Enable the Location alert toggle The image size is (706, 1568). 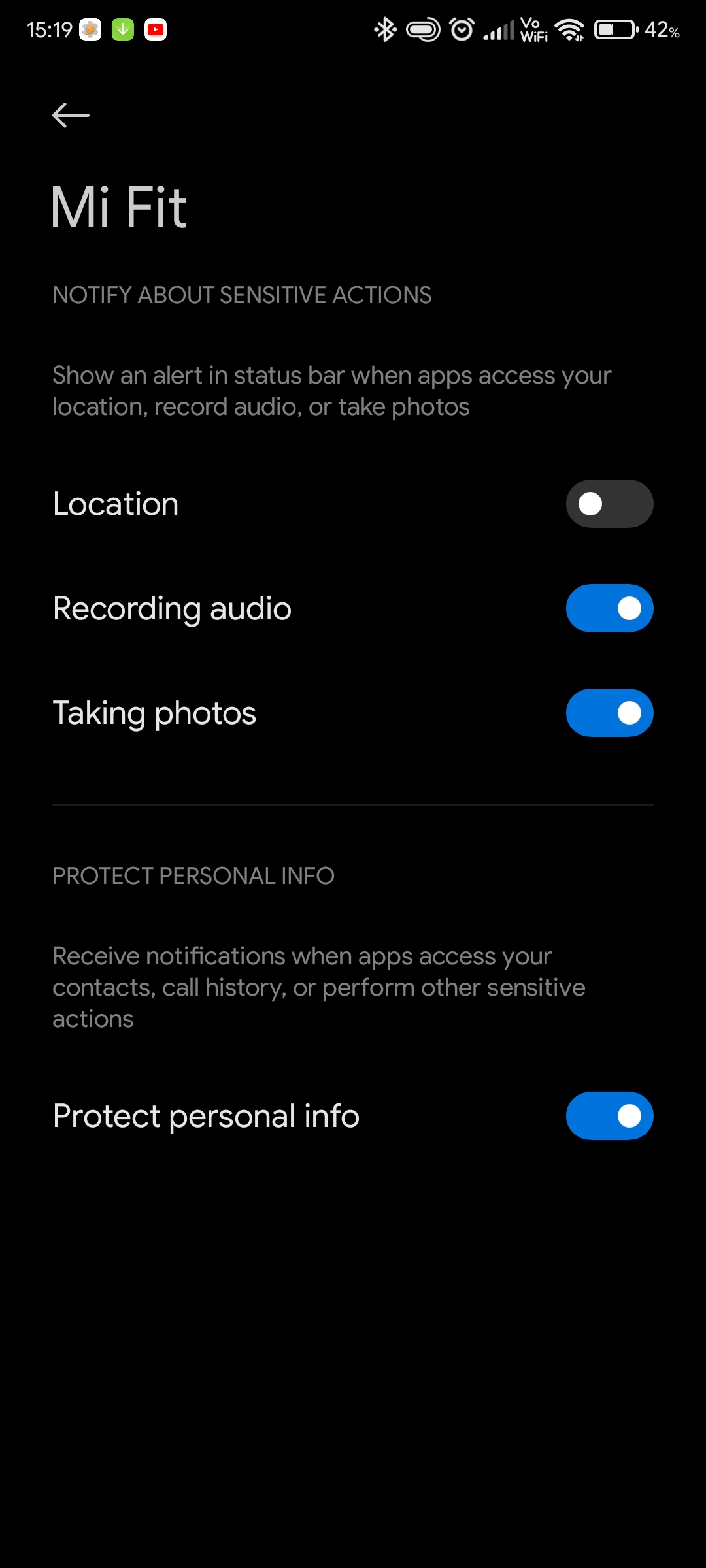(609, 504)
